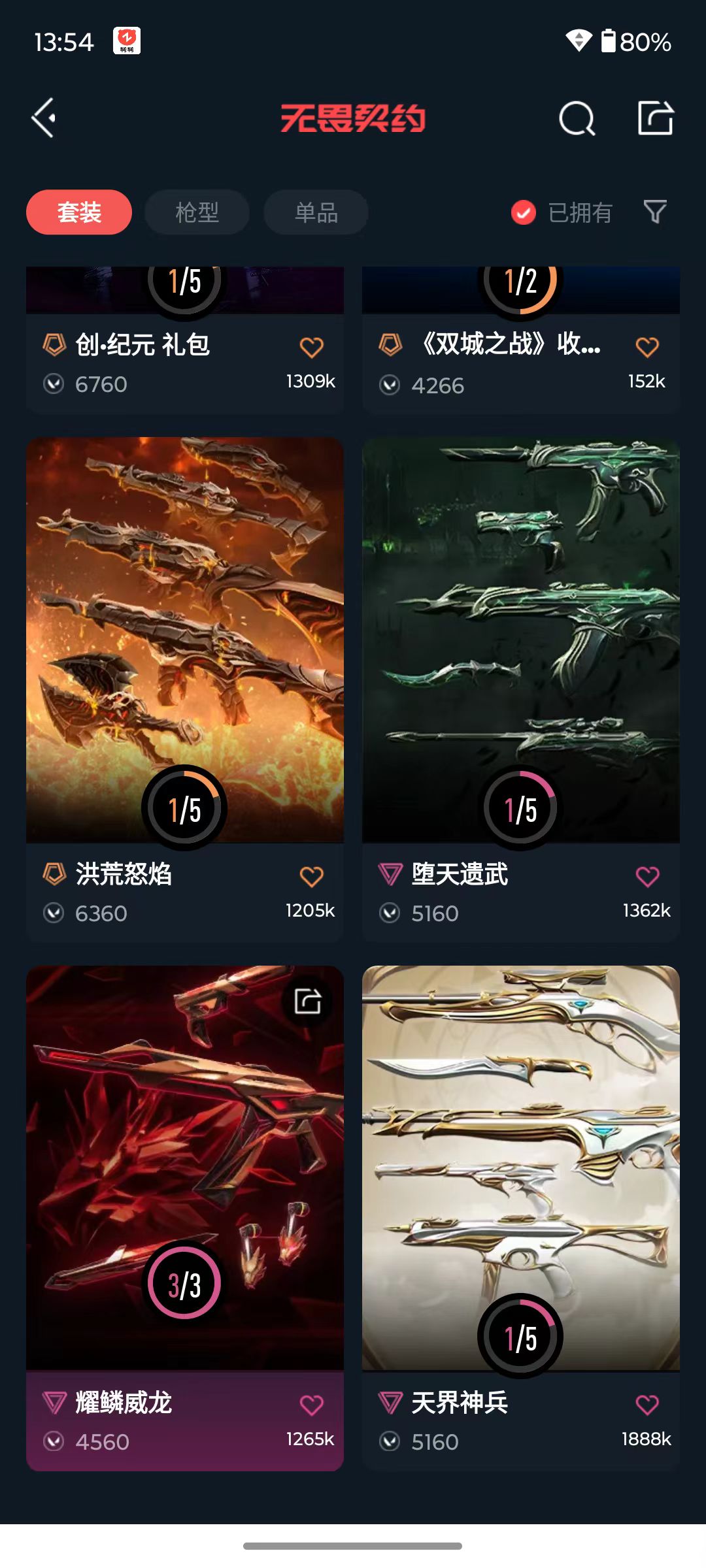
Task: Select the 套装 tab
Action: pos(79,212)
